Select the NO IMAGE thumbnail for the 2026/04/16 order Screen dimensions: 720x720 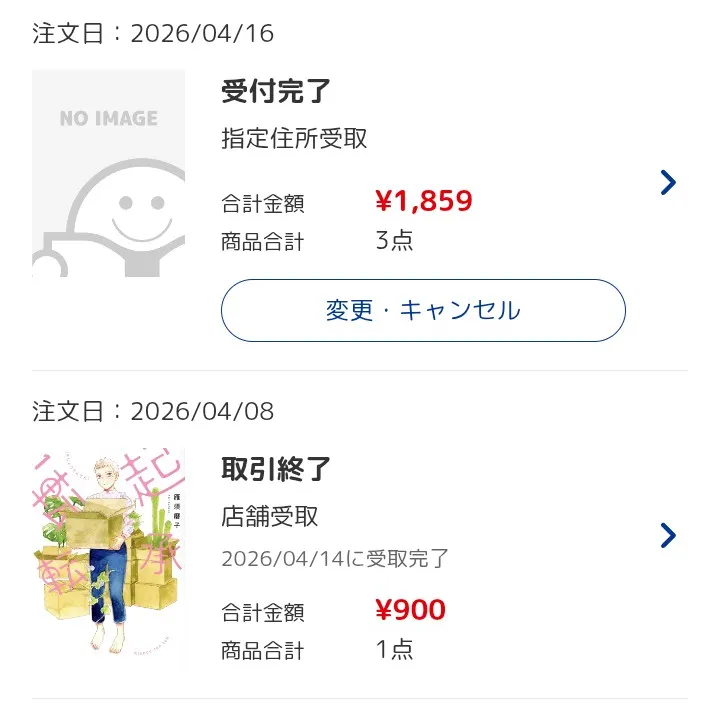pyautogui.click(x=108, y=174)
